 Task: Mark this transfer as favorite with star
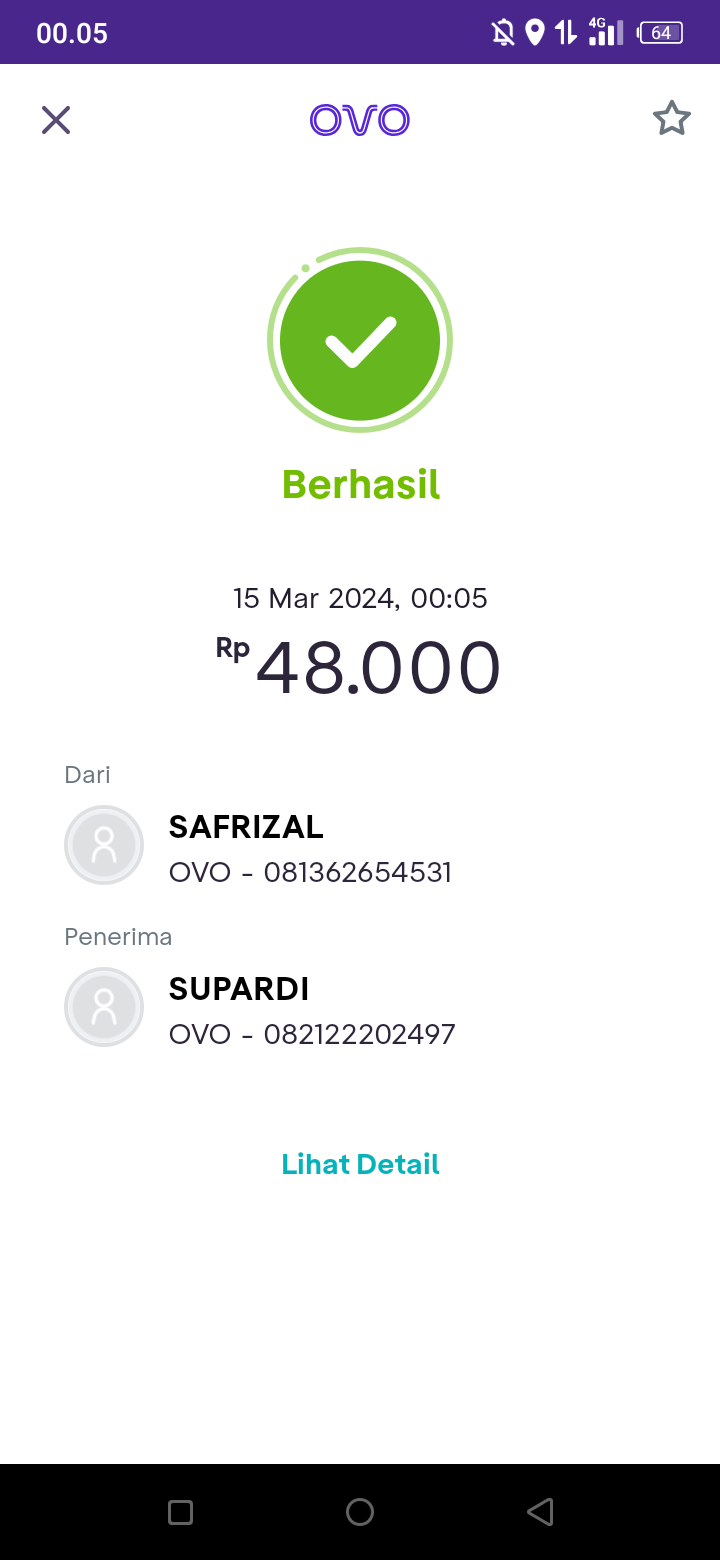point(671,119)
